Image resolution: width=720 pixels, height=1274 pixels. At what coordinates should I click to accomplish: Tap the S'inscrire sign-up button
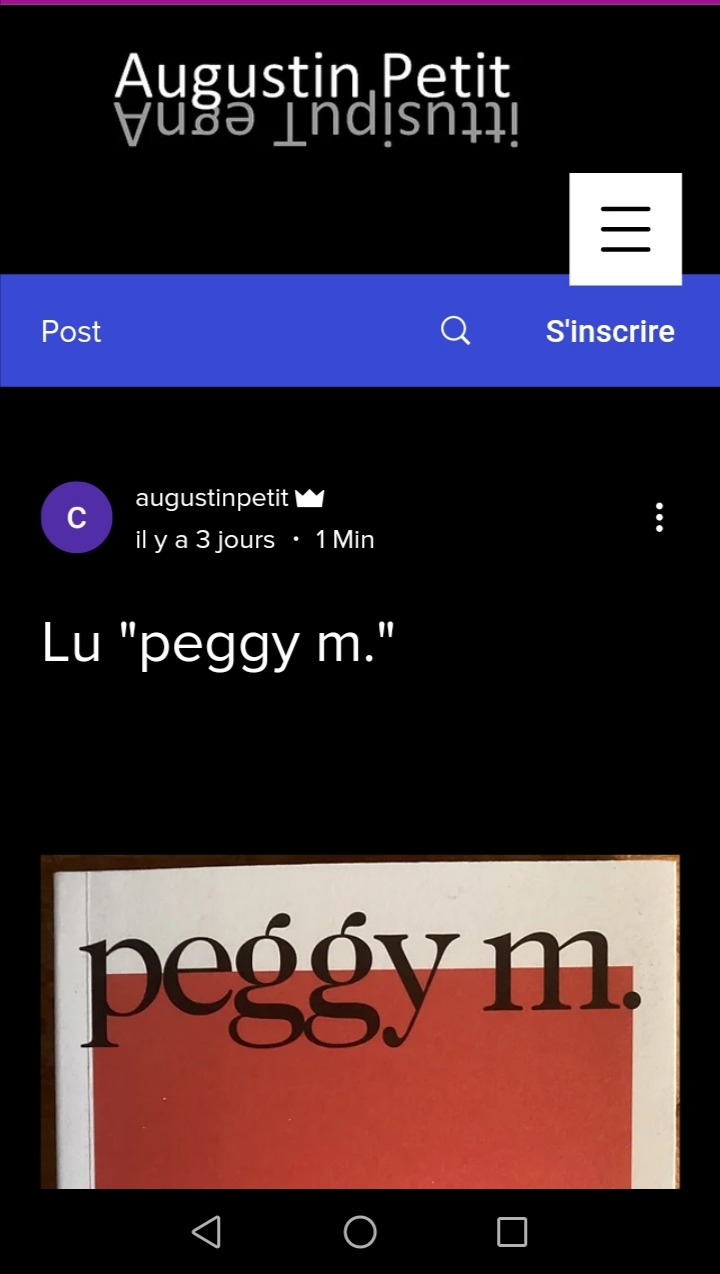pyautogui.click(x=609, y=331)
